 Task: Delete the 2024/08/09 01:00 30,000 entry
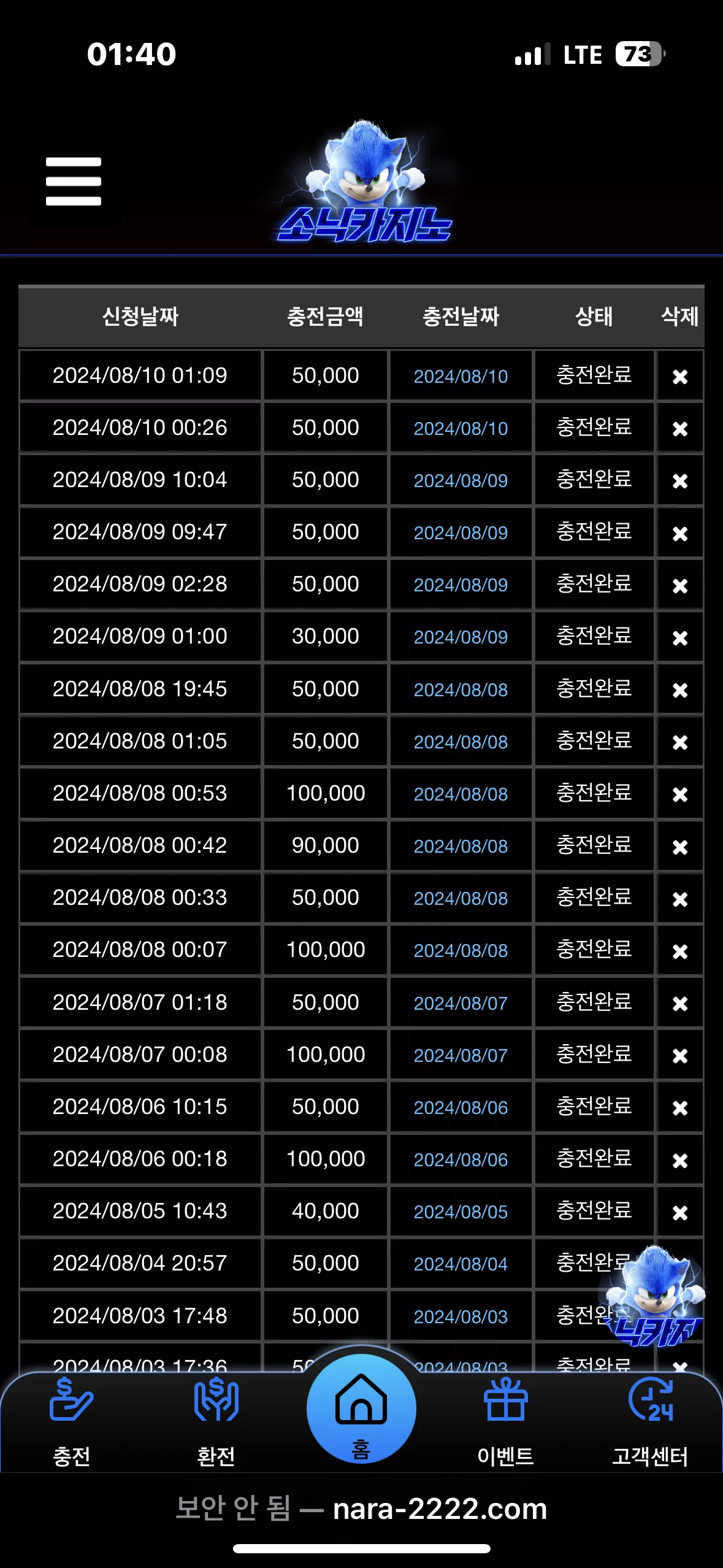[679, 637]
